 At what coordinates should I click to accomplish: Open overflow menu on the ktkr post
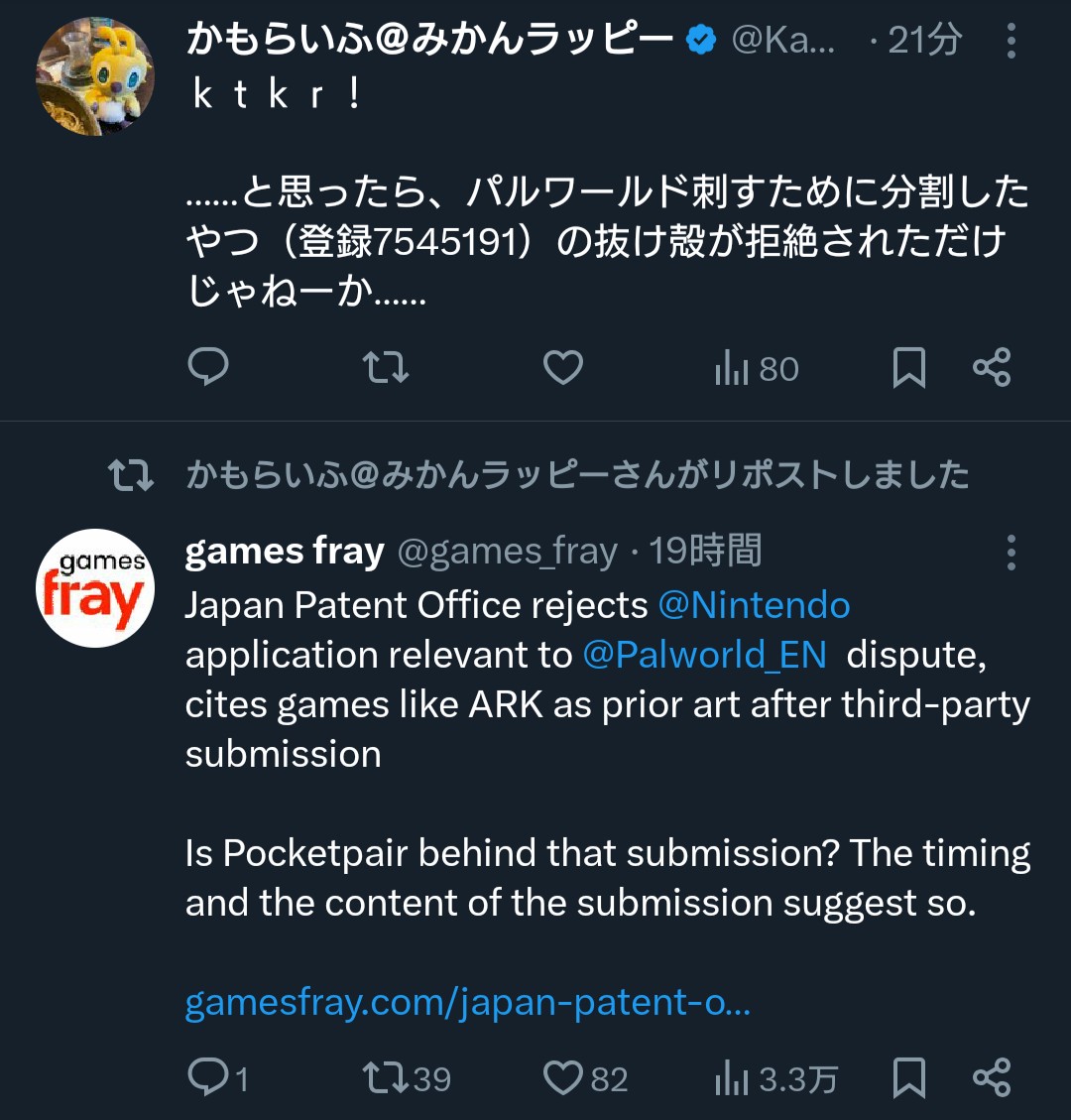(1011, 41)
